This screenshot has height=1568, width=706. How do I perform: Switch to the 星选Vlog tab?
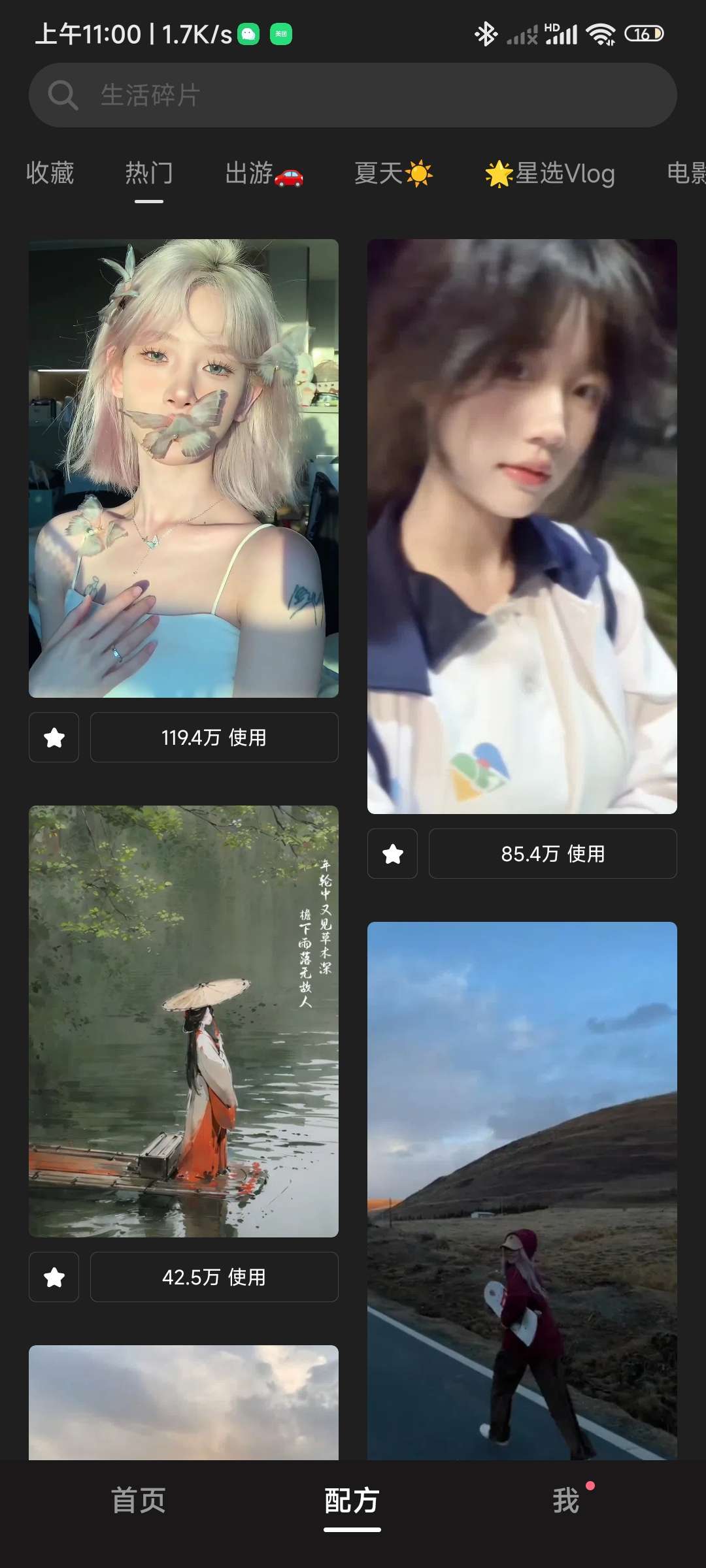[x=550, y=174]
